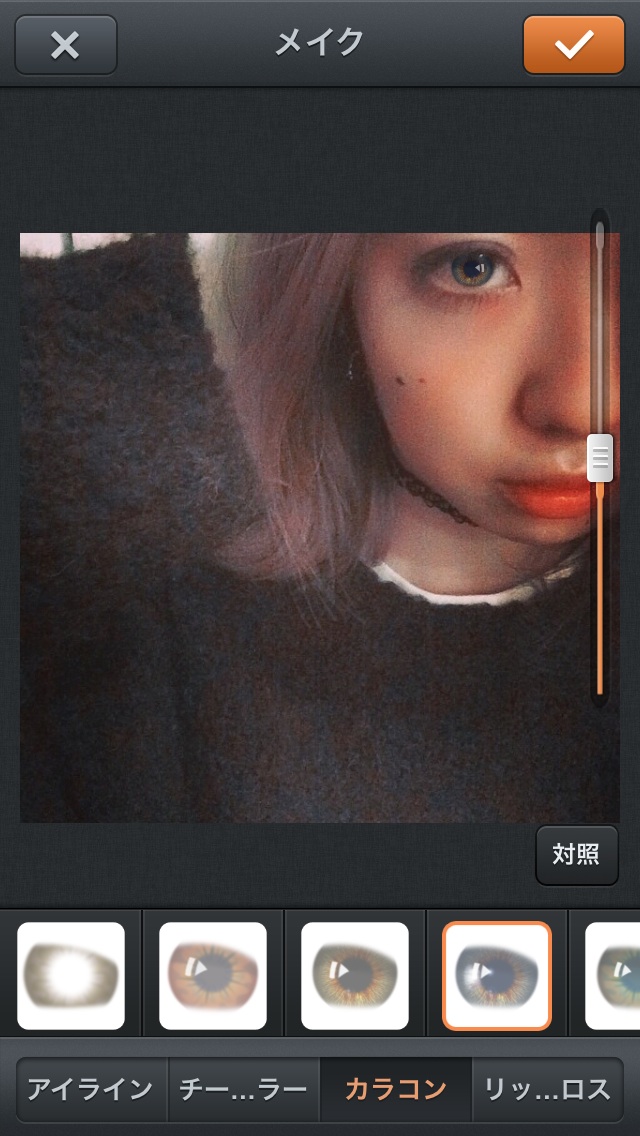
Task: Select the white blank lens option
Action: point(71,976)
